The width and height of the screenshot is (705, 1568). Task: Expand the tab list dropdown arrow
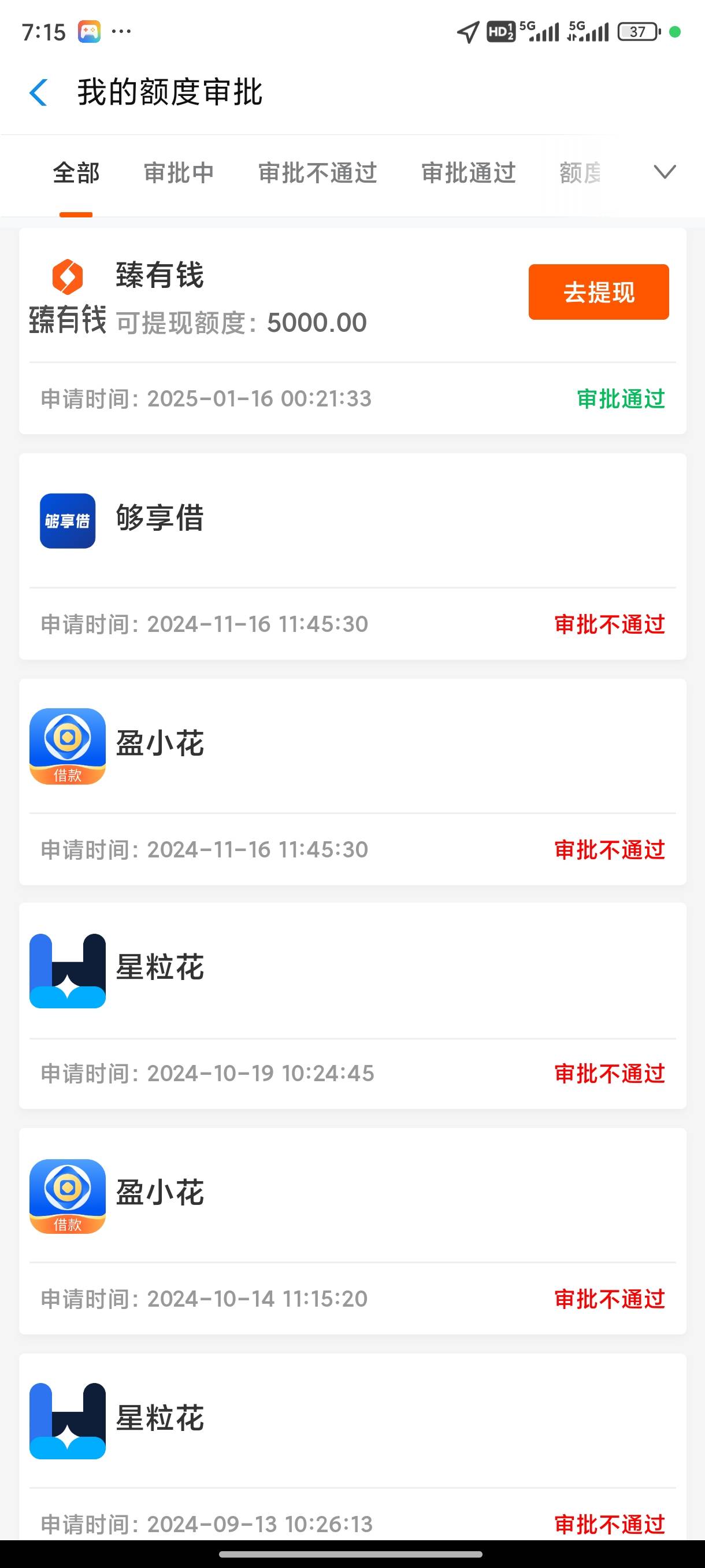pos(664,172)
